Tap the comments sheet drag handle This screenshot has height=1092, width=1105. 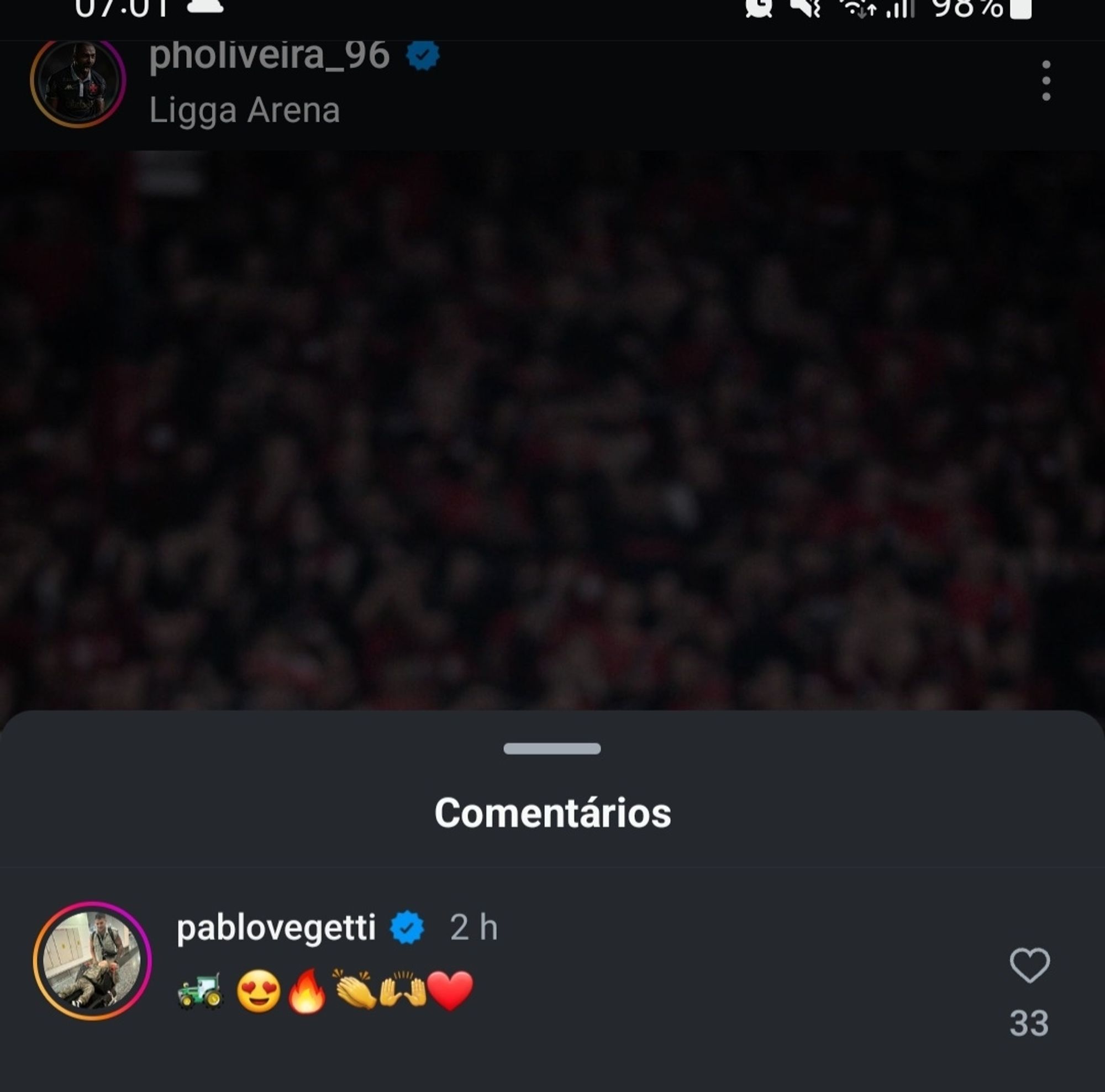[552, 748]
